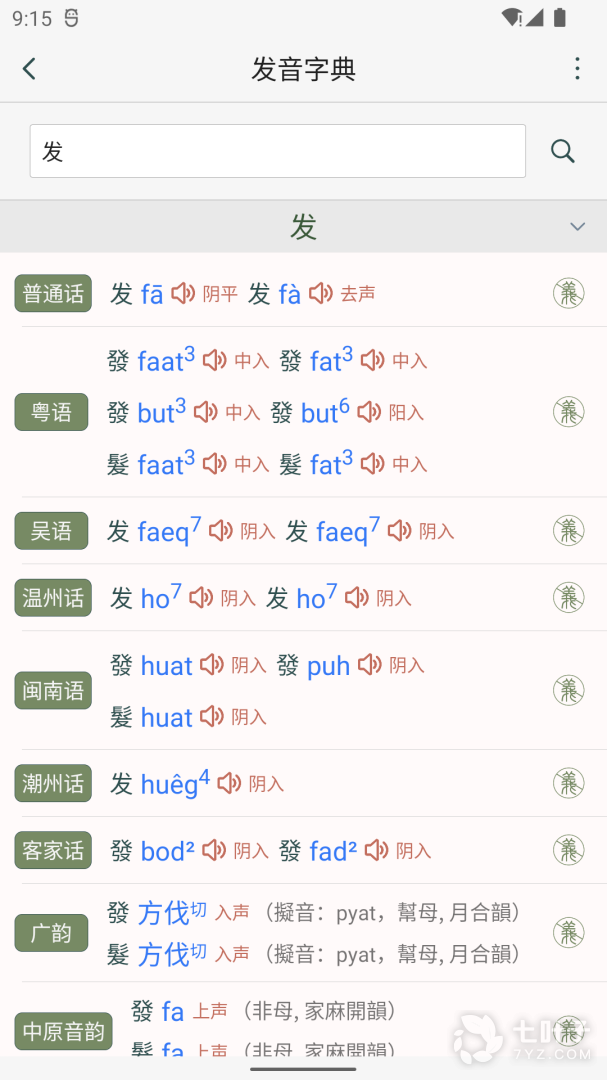Tap the magnifier search icon
Image resolution: width=607 pixels, height=1080 pixels.
click(563, 151)
